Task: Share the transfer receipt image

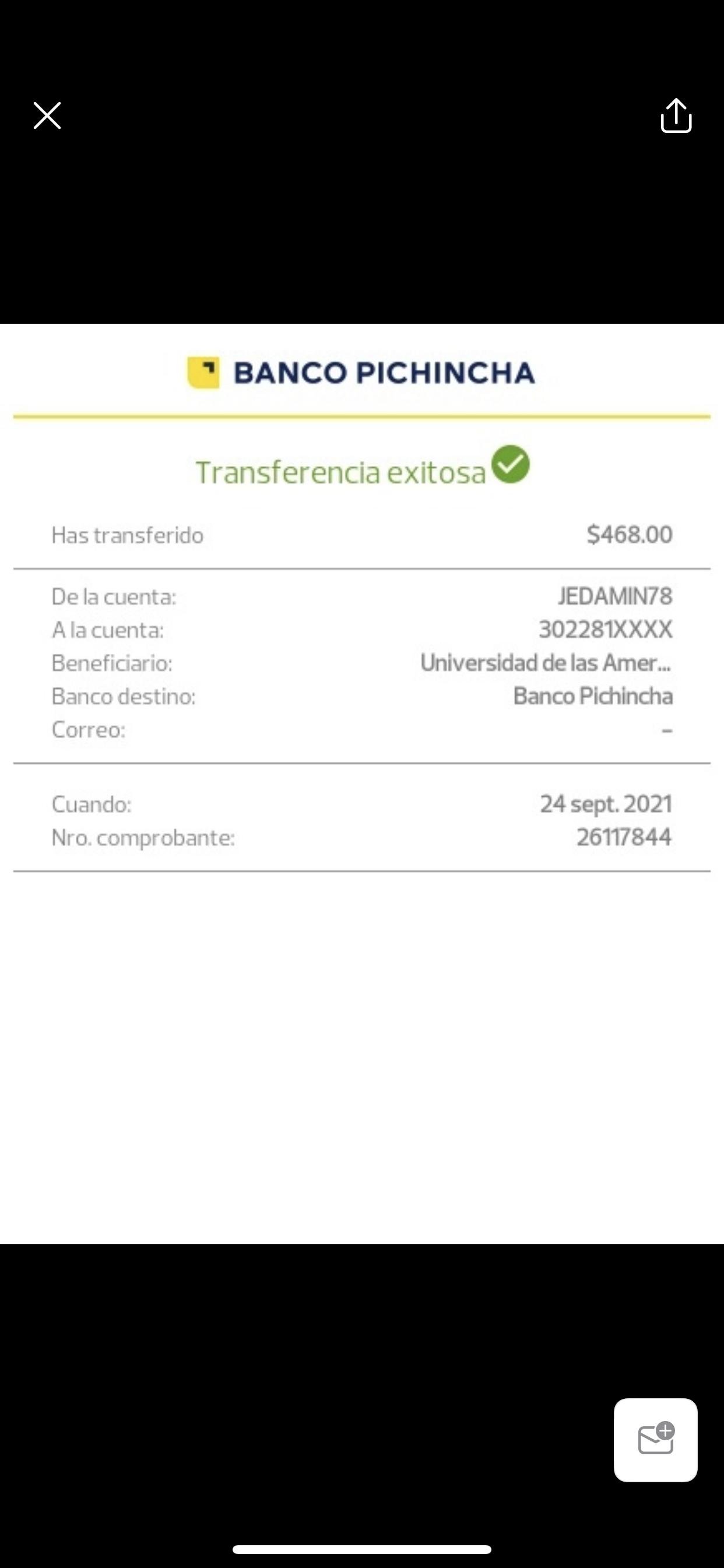Action: click(676, 116)
